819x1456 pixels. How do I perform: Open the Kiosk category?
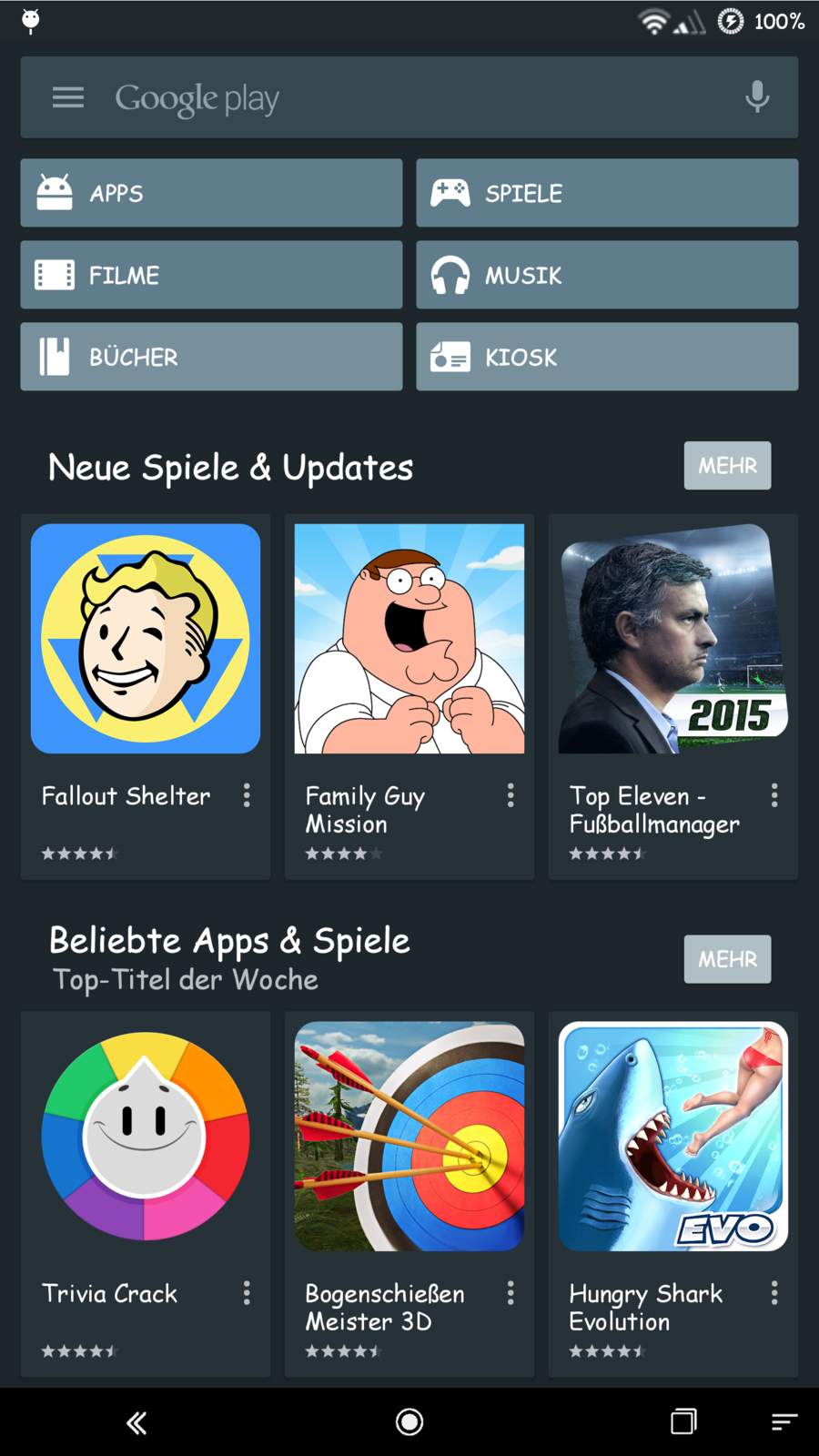pos(607,357)
